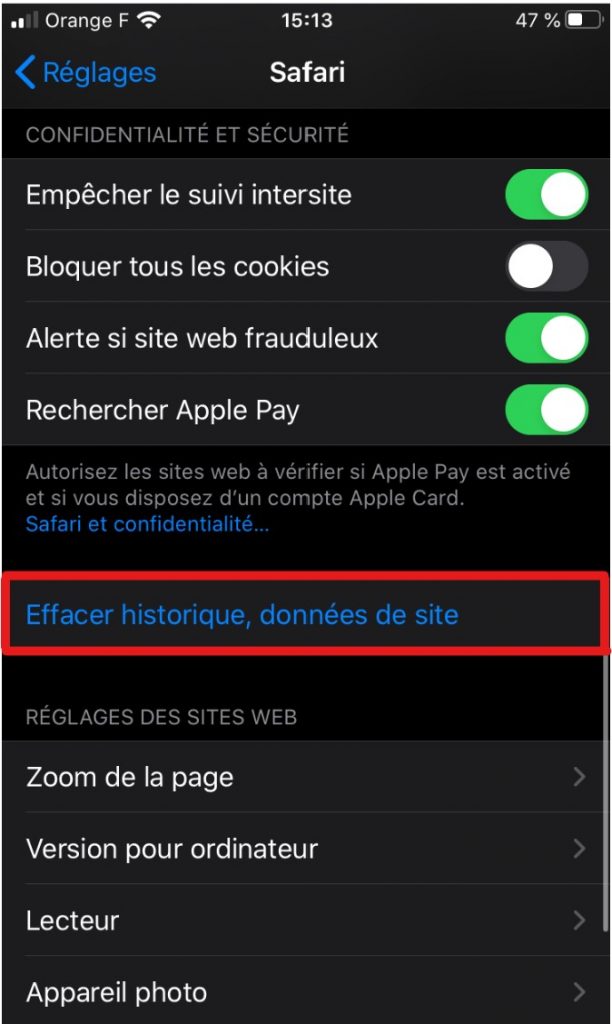Disable Empêcher le suivi intersite
This screenshot has width=612, height=1024.
(x=547, y=195)
